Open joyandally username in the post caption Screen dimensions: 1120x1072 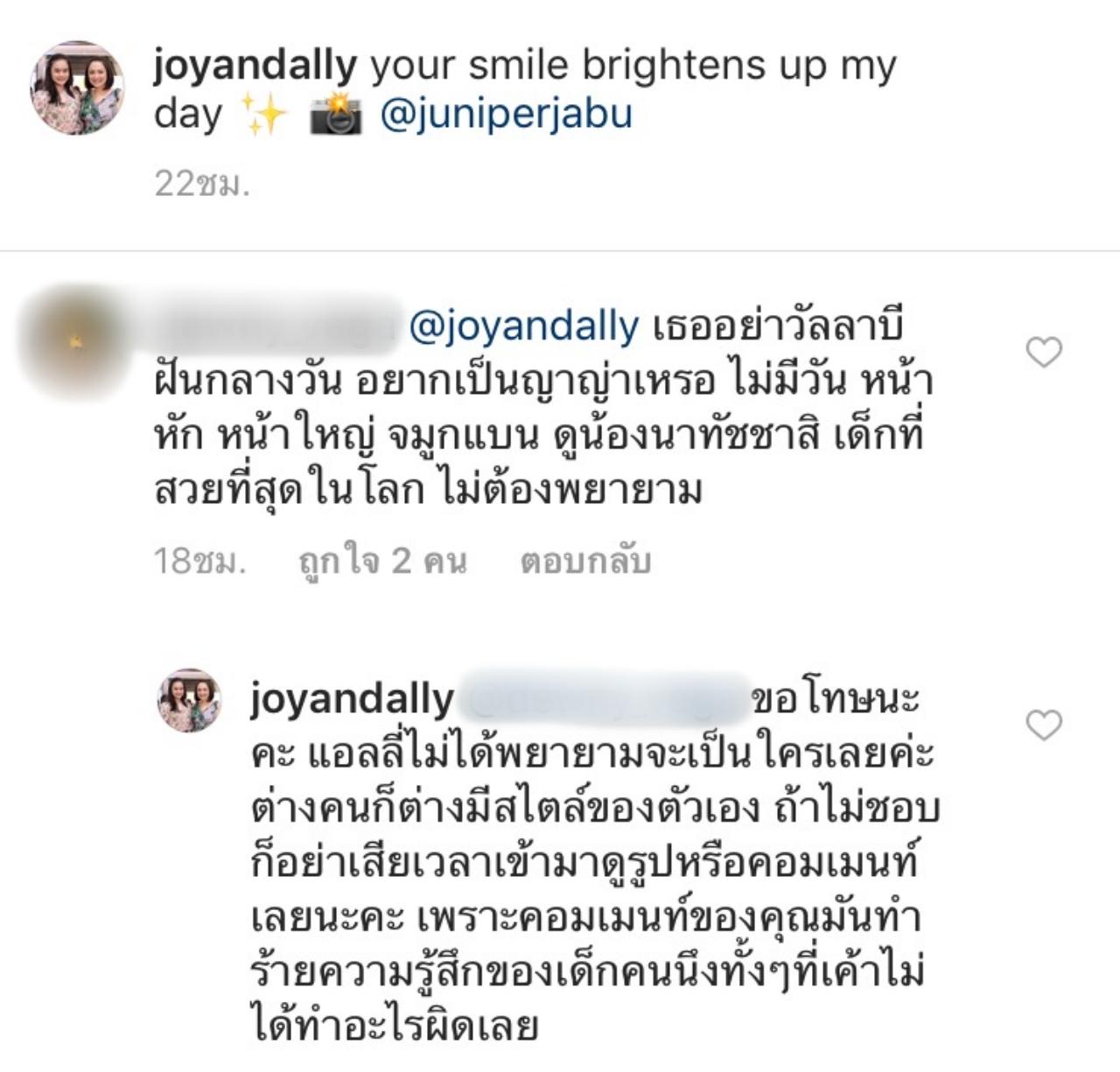click(255, 66)
